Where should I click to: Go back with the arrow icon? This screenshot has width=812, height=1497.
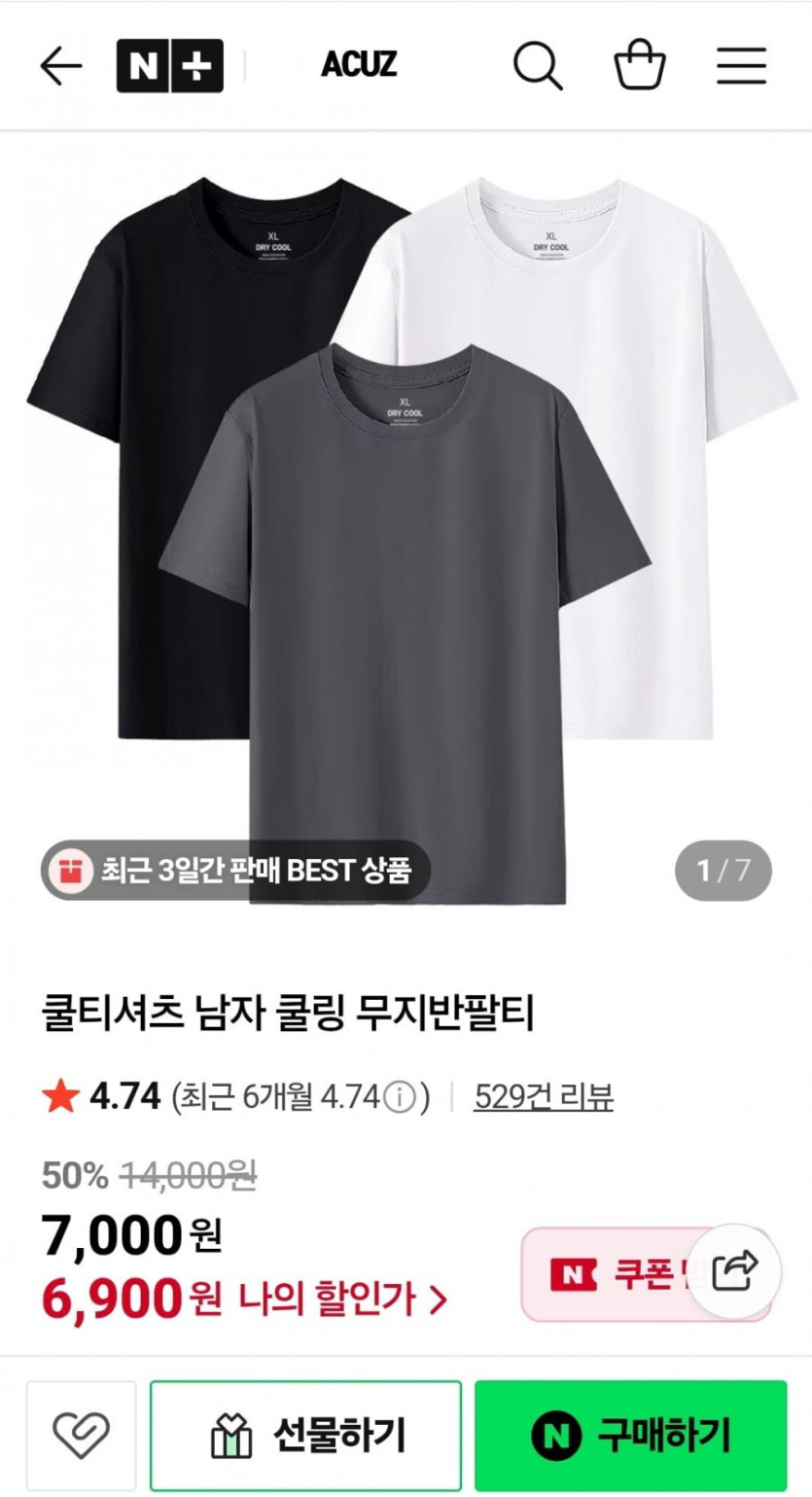click(x=60, y=66)
